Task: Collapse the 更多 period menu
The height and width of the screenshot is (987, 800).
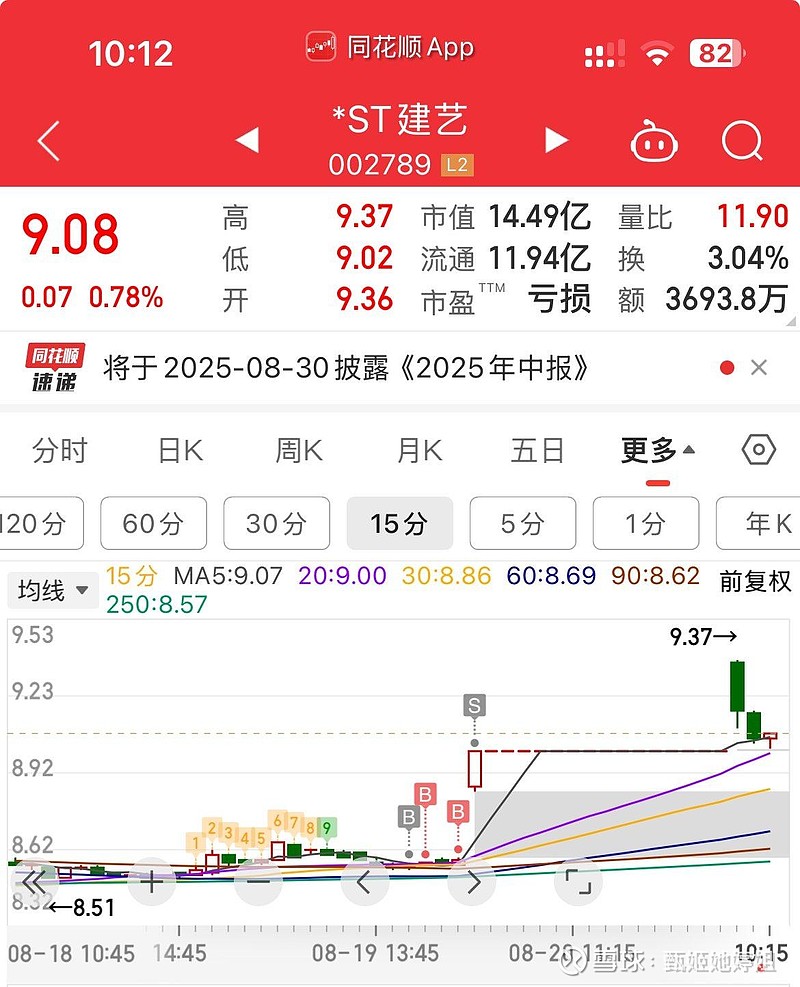Action: (x=658, y=451)
